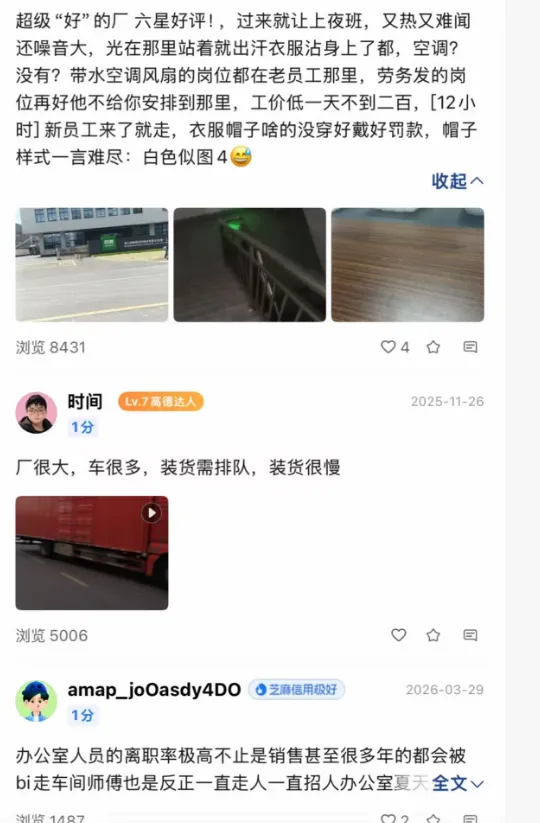Open amap_joOasdy4DO's profile avatar
Image resolution: width=540 pixels, height=823 pixels.
36,701
